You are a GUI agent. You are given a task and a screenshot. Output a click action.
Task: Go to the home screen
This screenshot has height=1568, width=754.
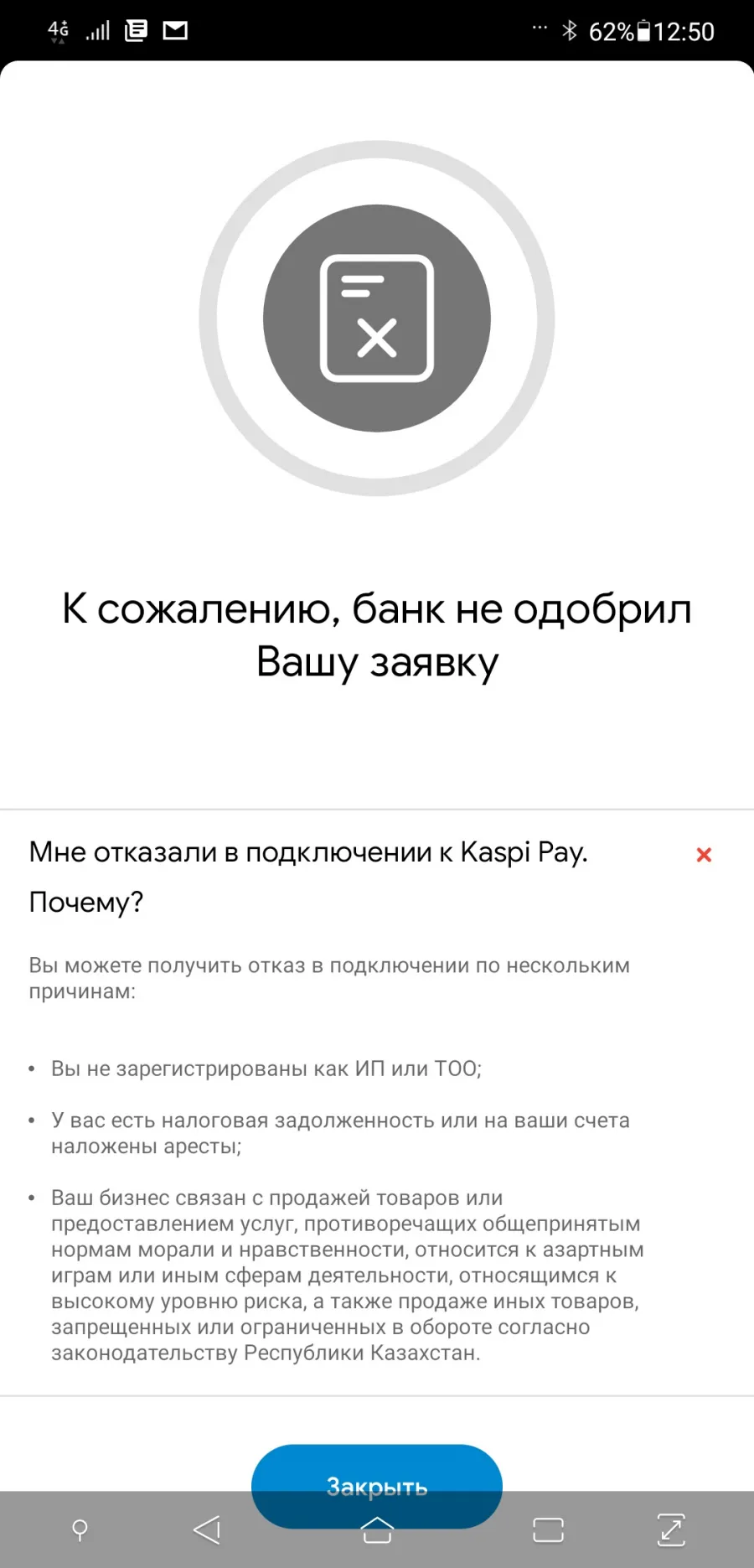[x=377, y=1529]
